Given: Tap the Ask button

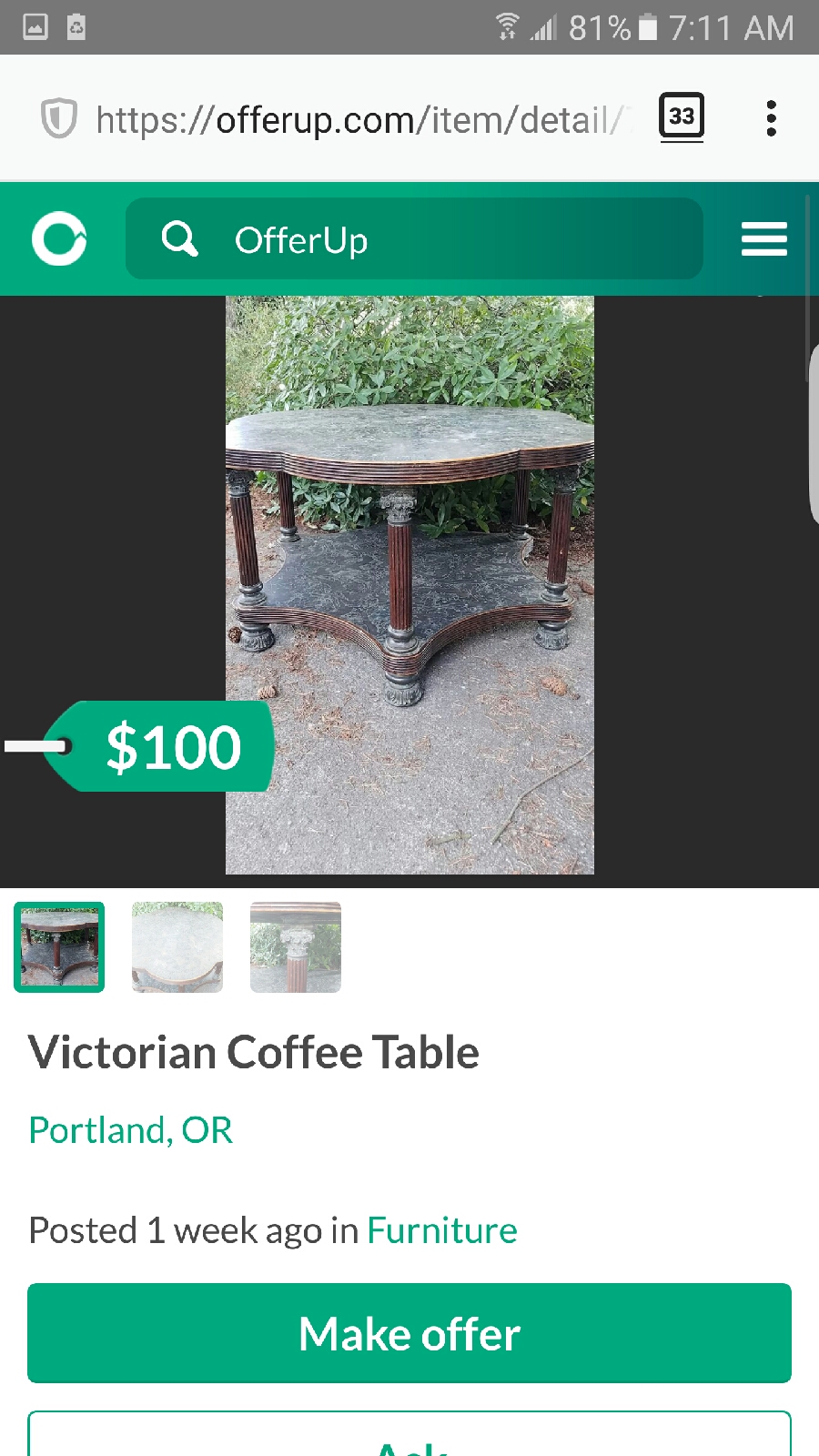Looking at the screenshot, I should click(409, 1438).
